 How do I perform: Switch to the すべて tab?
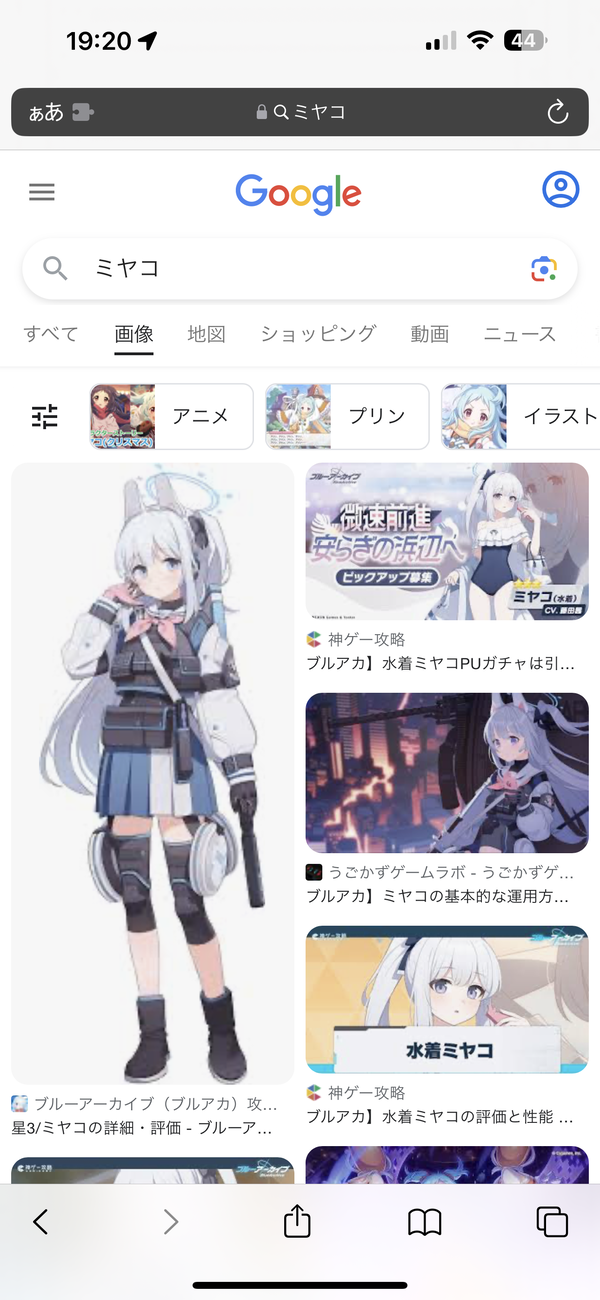click(51, 334)
